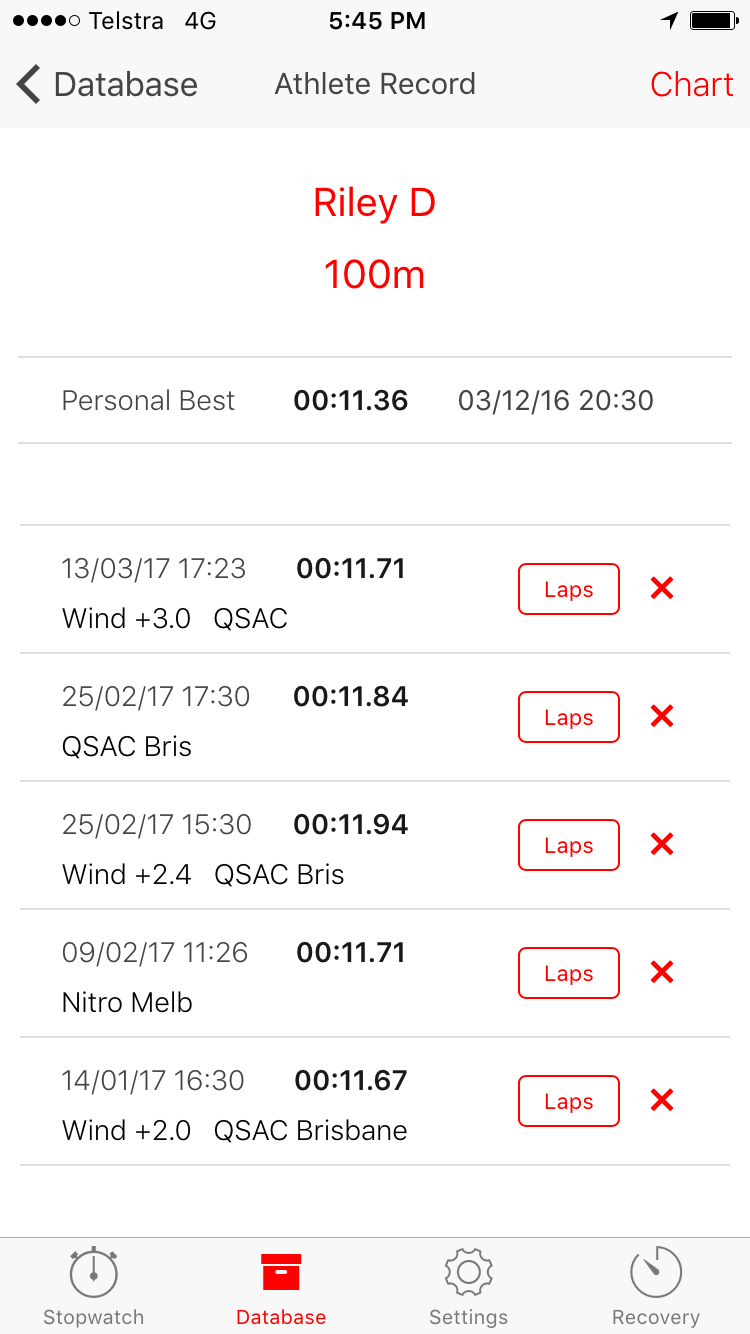750x1334 pixels.
Task: Switch to the Stopwatch tab
Action: [94, 1286]
